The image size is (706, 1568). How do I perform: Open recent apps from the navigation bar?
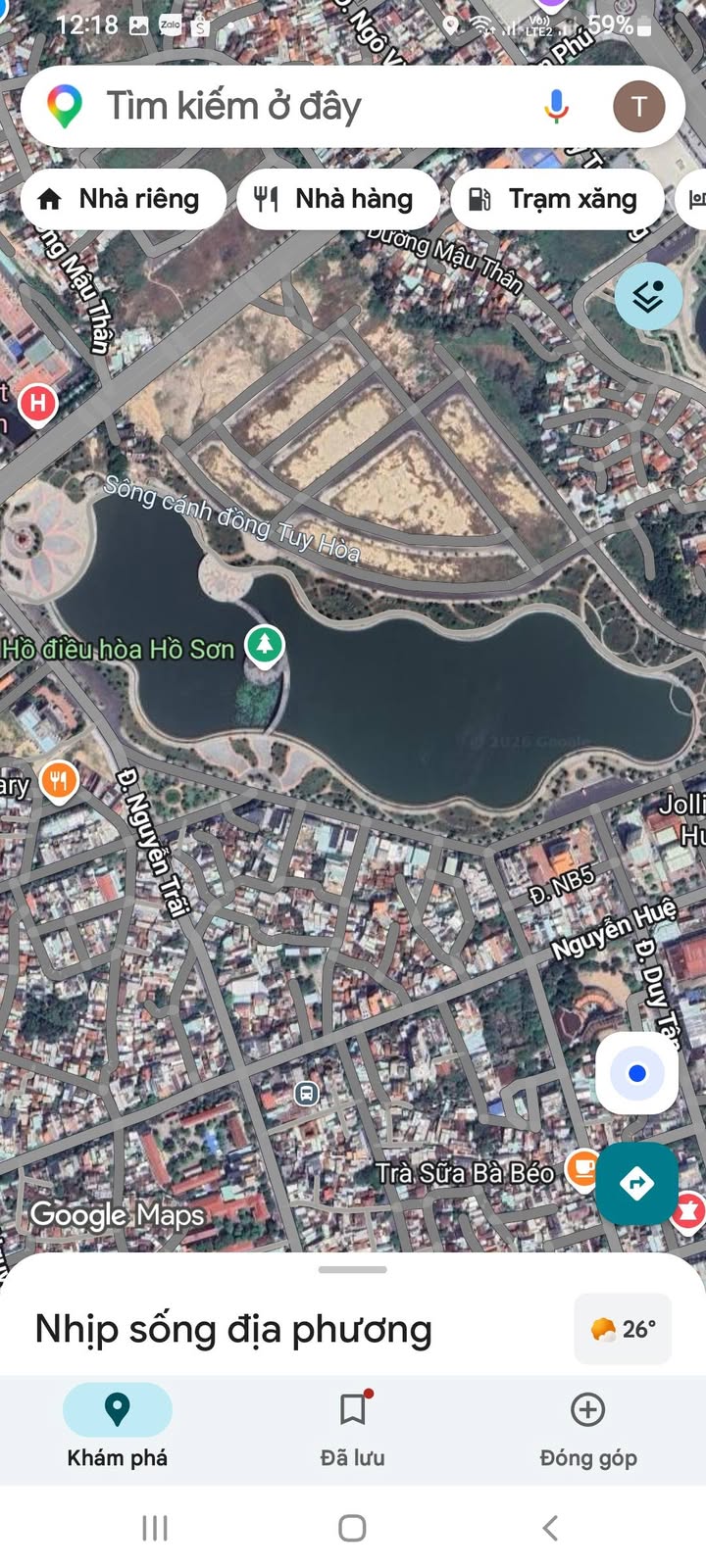click(x=155, y=1527)
